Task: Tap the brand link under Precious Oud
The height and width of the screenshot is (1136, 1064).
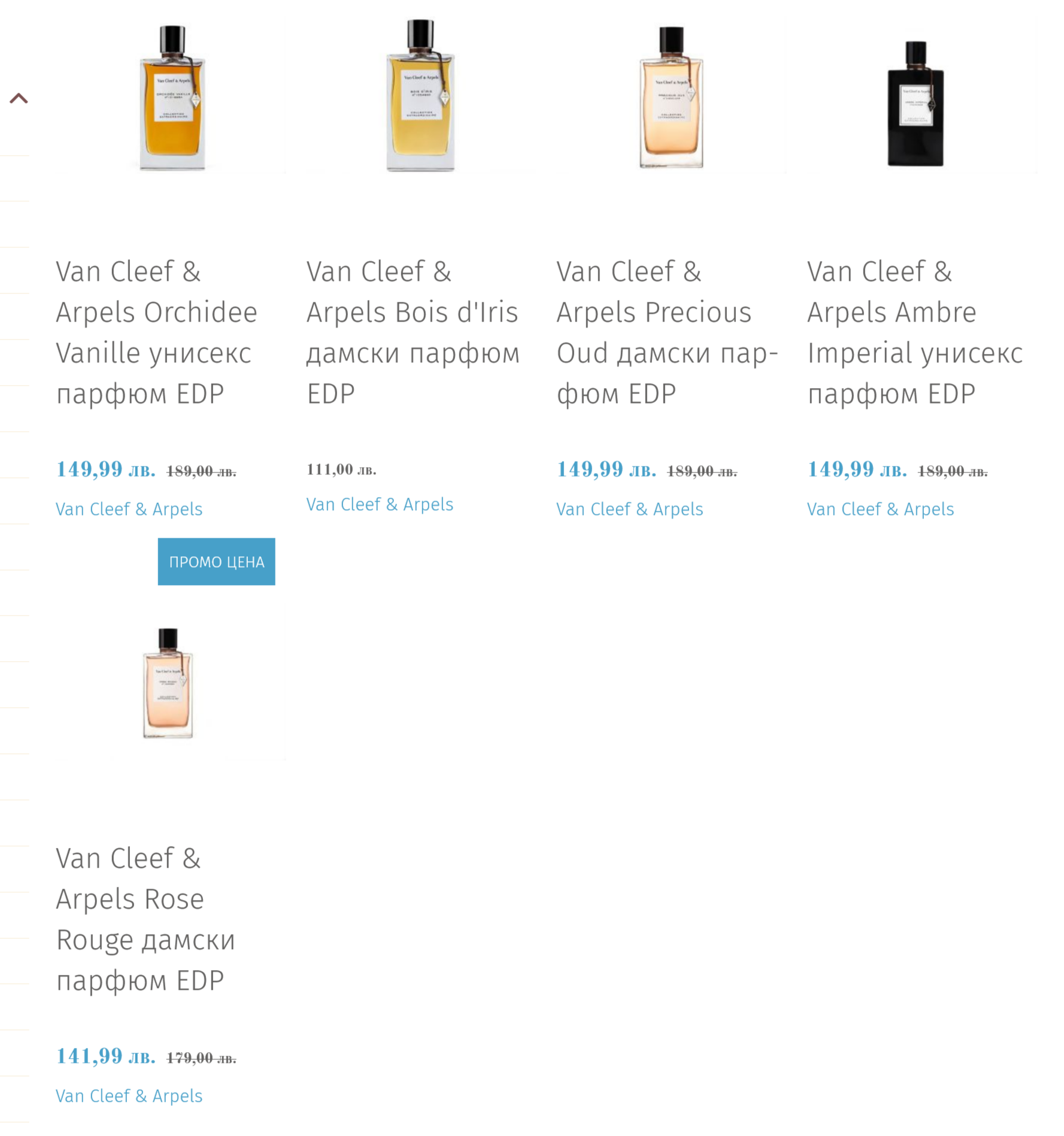Action: (630, 509)
